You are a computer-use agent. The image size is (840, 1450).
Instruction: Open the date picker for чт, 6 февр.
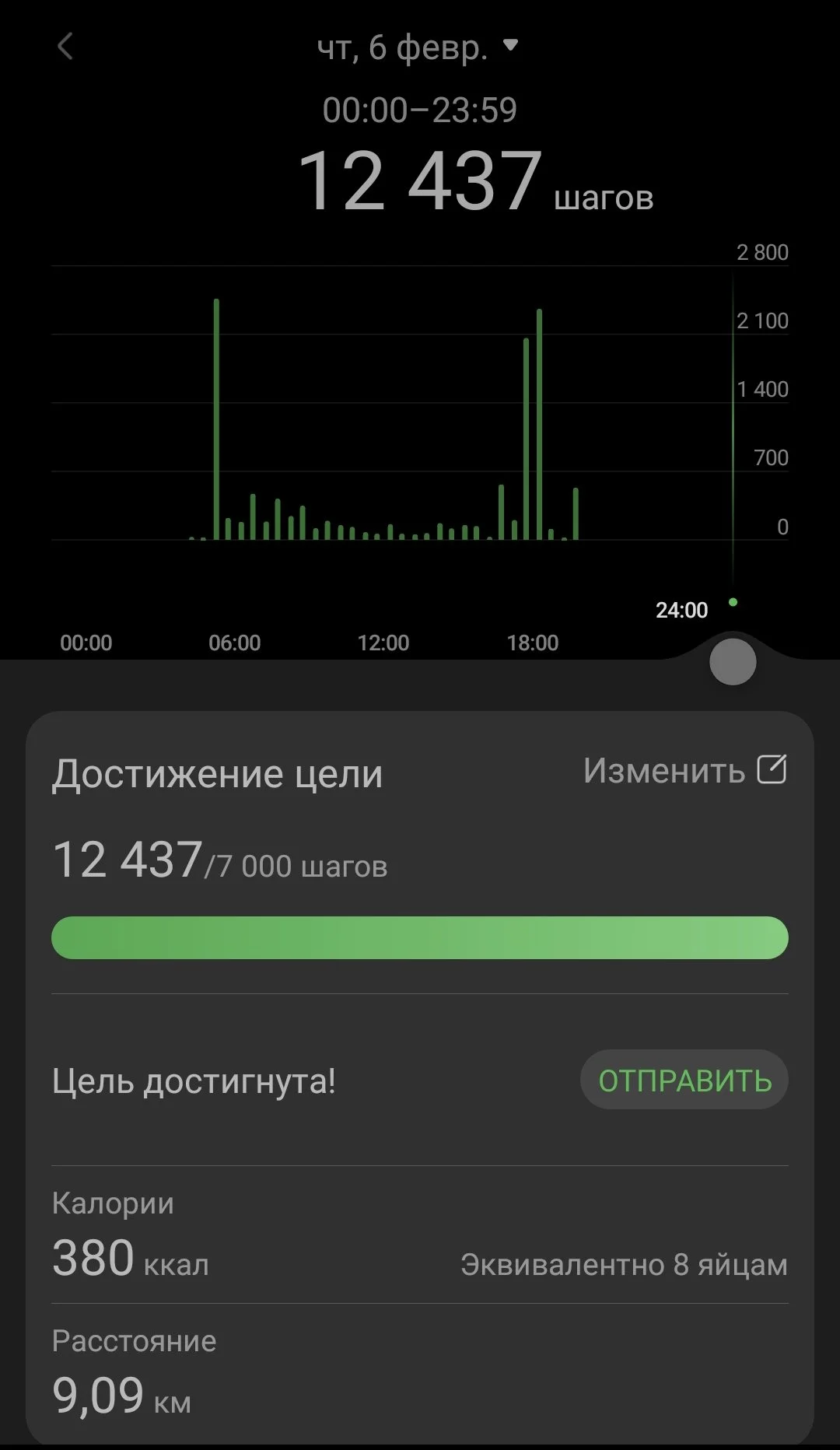(418, 47)
